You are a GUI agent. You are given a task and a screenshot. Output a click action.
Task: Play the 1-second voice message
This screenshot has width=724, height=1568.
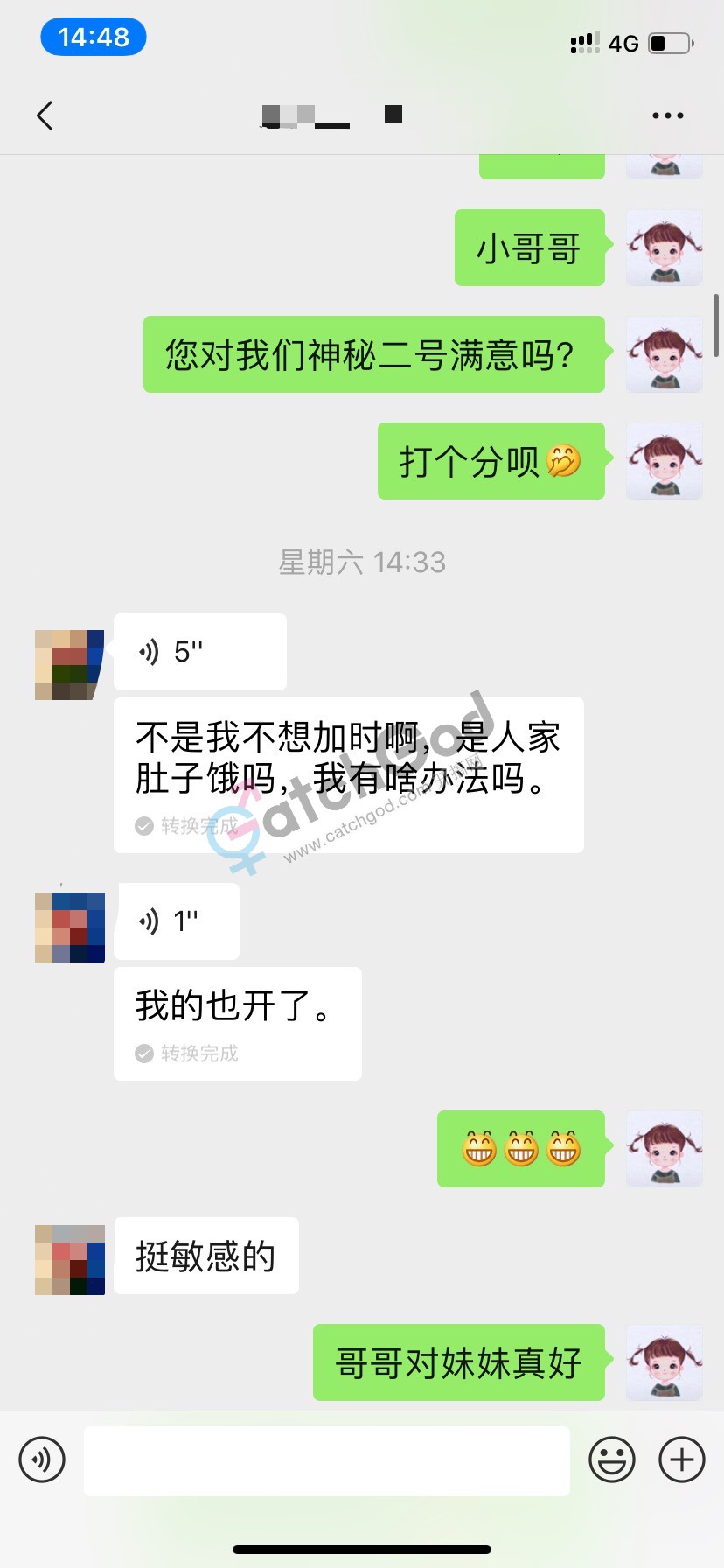(177, 921)
